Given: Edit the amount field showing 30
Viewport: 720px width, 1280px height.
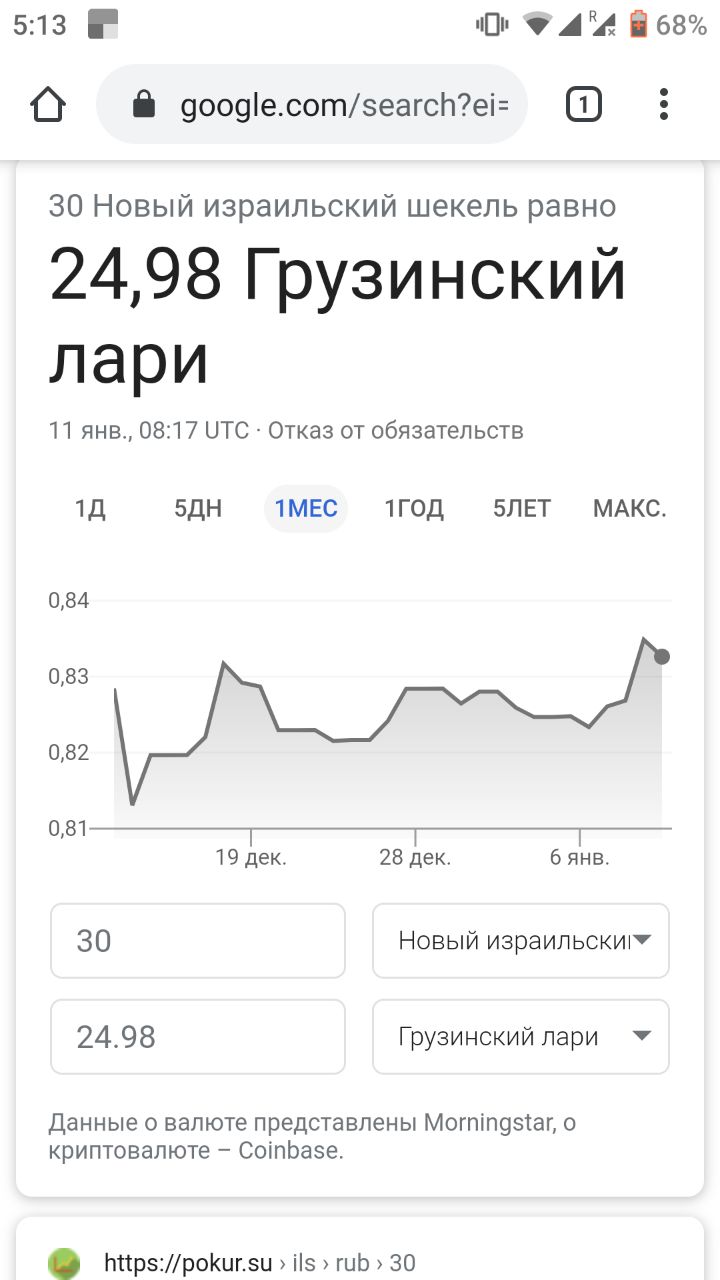Looking at the screenshot, I should point(198,941).
